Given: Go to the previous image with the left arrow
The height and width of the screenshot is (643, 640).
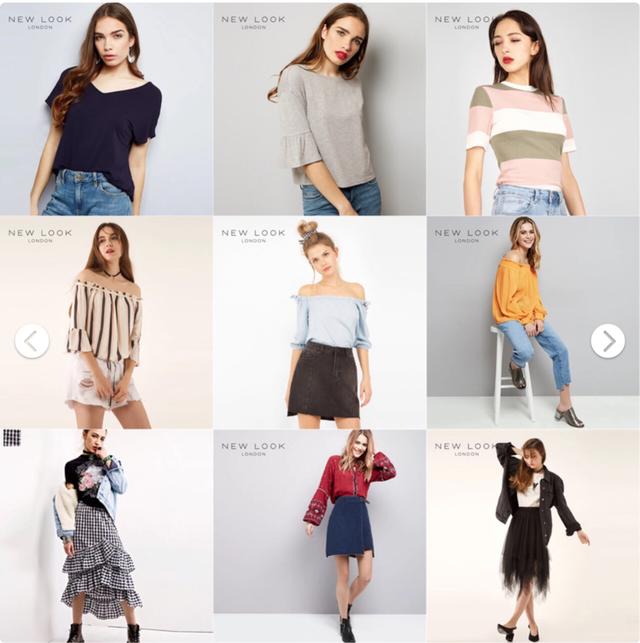Looking at the screenshot, I should point(32,341).
